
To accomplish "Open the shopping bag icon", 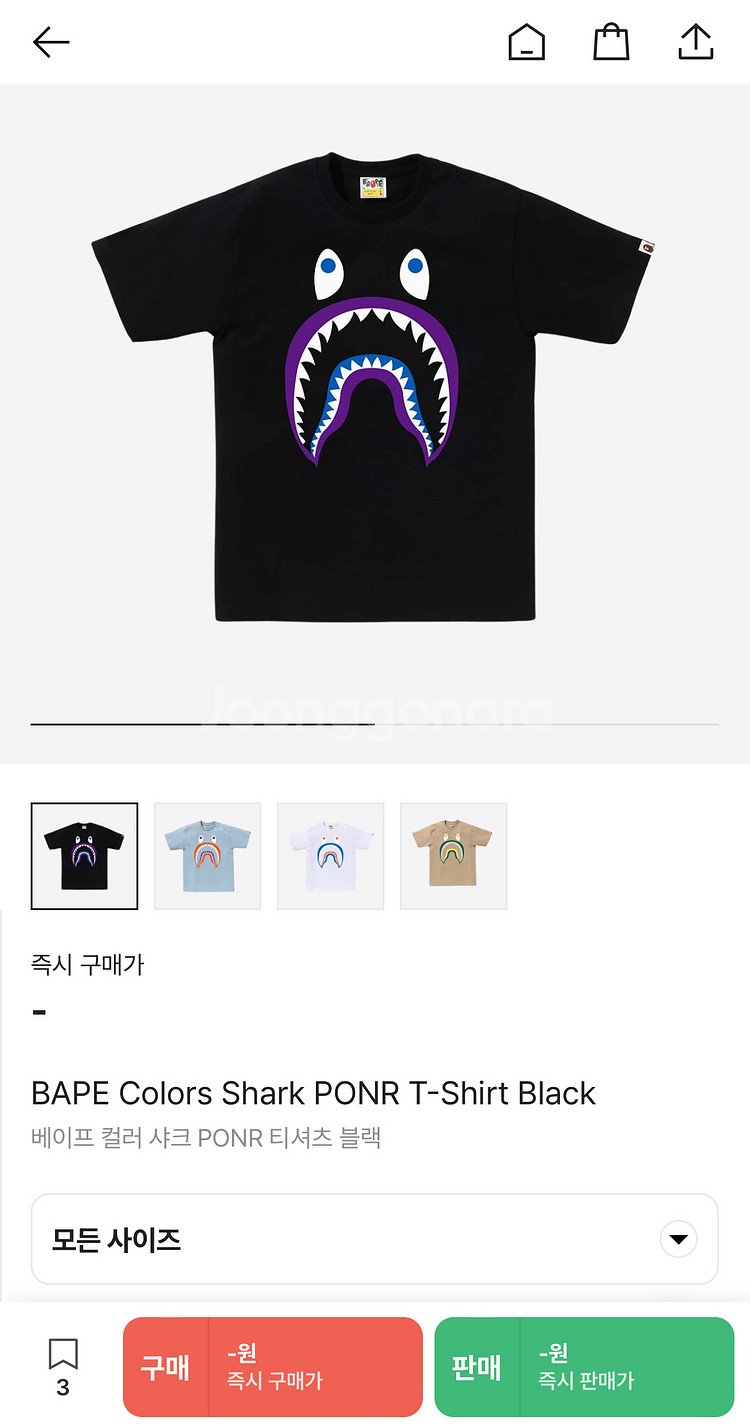I will [x=611, y=42].
